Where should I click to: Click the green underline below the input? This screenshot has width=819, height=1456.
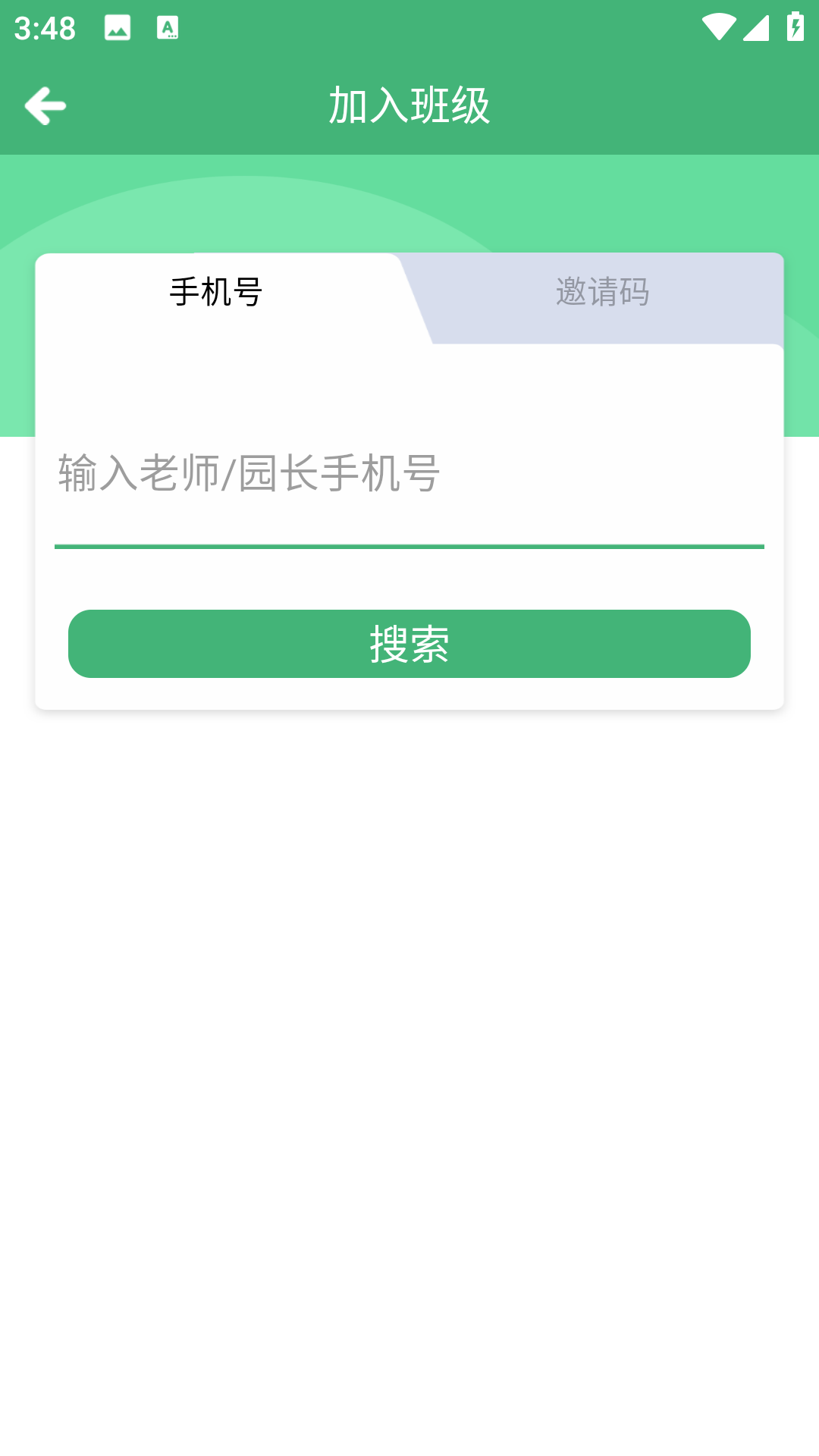click(x=409, y=544)
